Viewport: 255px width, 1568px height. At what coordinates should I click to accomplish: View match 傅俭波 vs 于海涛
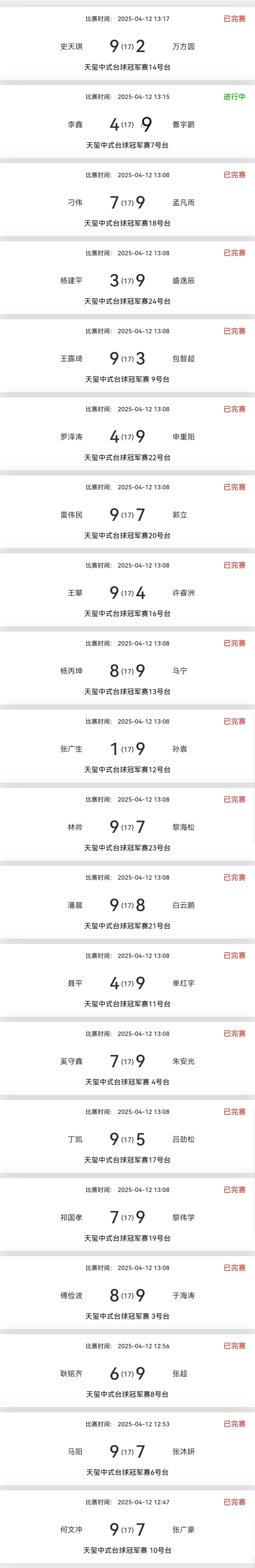127,1295
